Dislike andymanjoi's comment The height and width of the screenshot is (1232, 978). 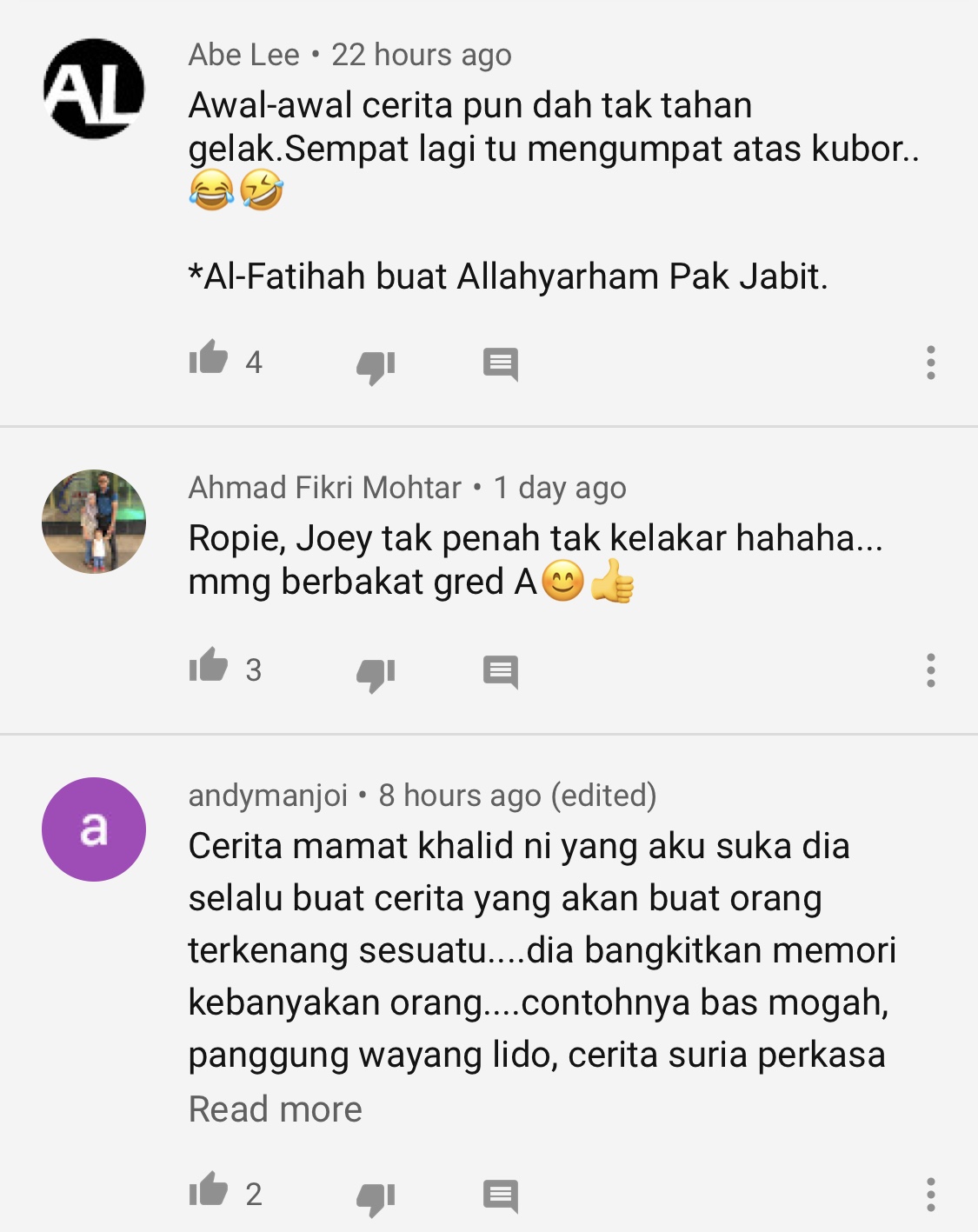coord(376,1197)
